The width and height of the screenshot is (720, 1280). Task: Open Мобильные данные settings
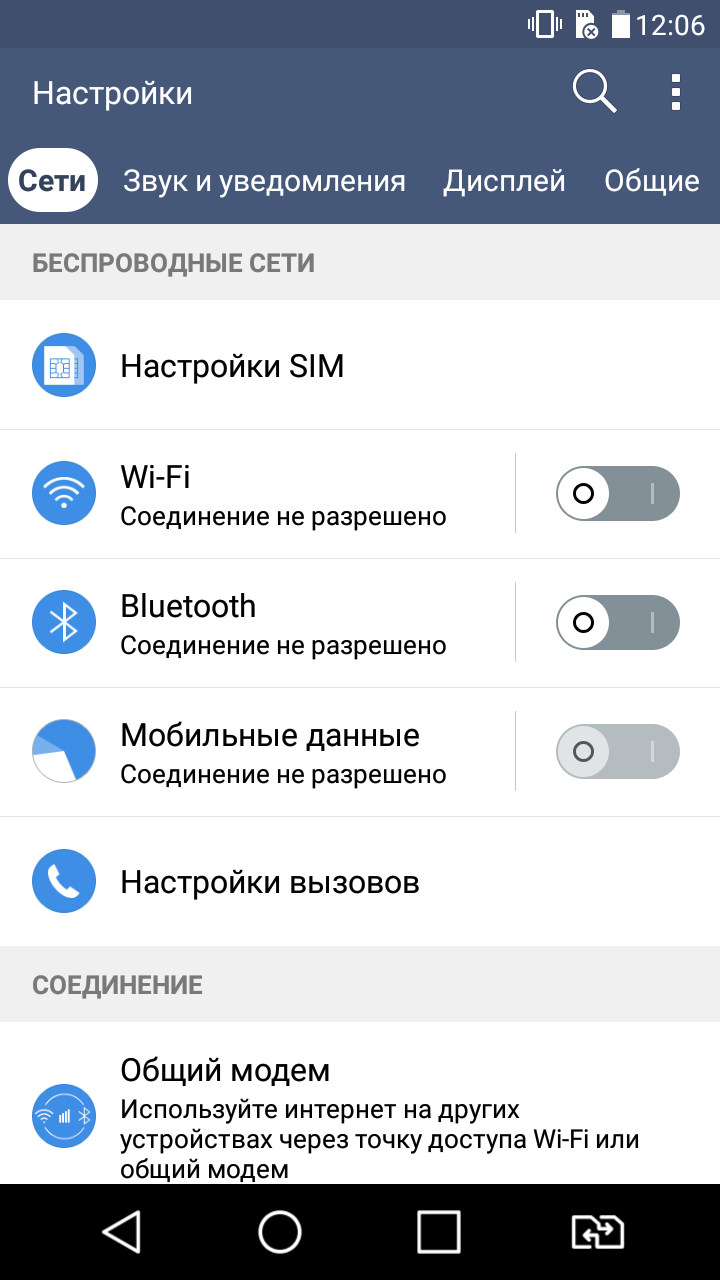tap(258, 752)
